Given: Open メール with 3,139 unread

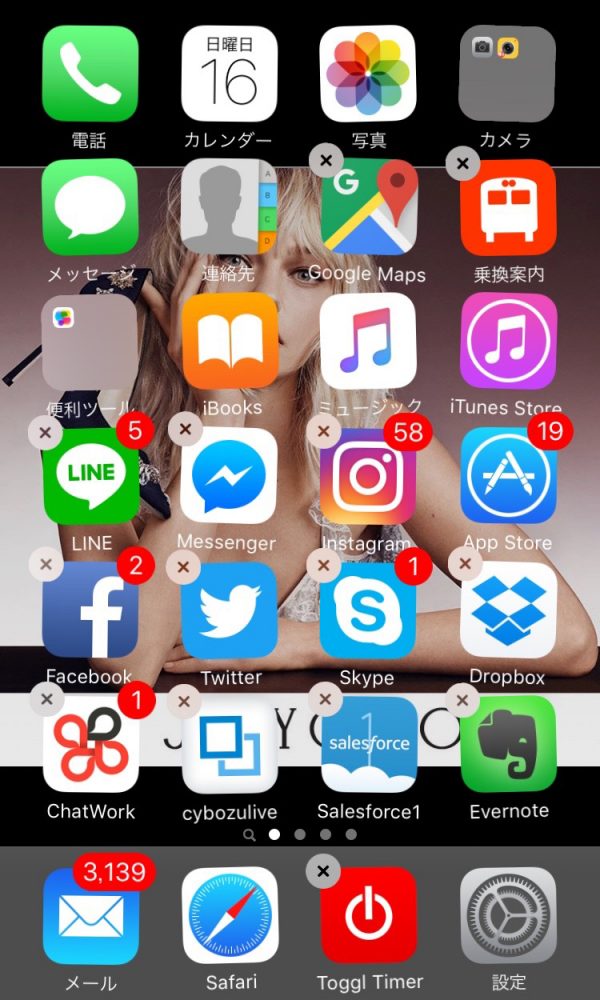Looking at the screenshot, I should click(x=91, y=915).
